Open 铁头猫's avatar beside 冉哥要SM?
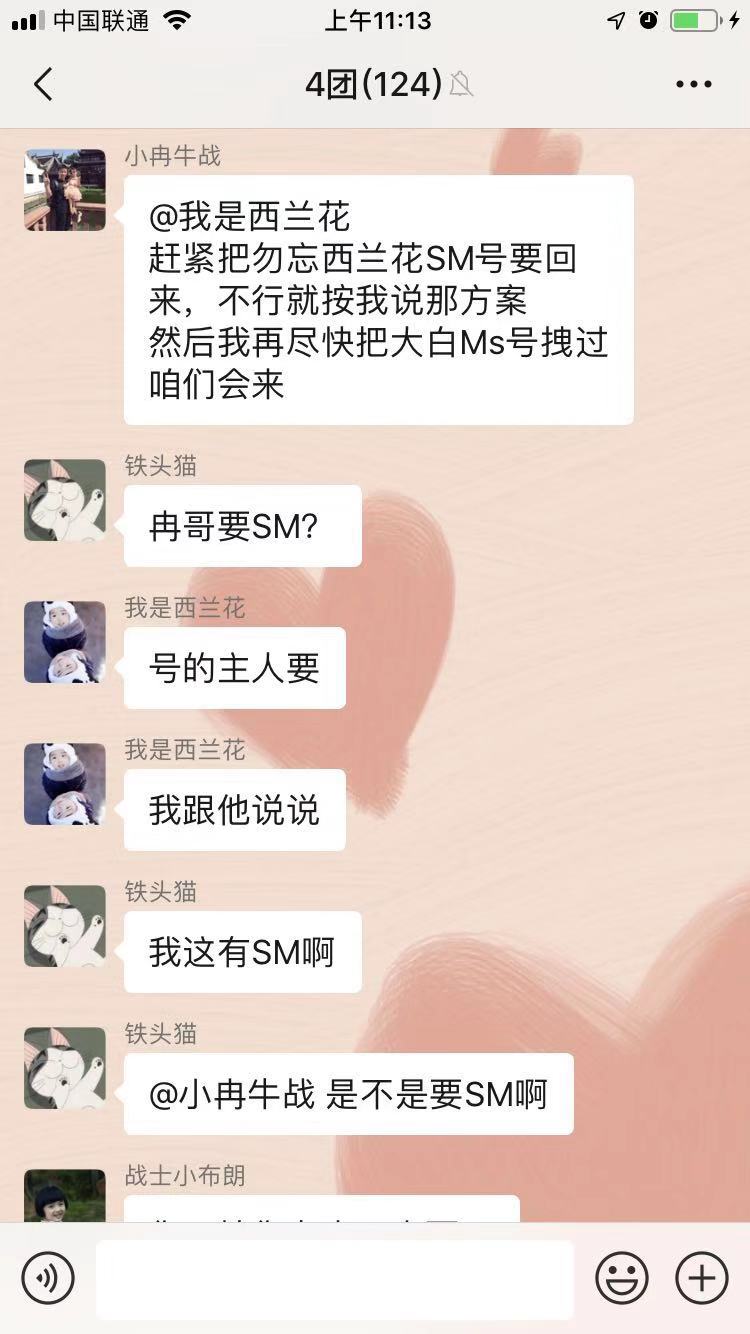This screenshot has width=750, height=1334. (x=65, y=500)
